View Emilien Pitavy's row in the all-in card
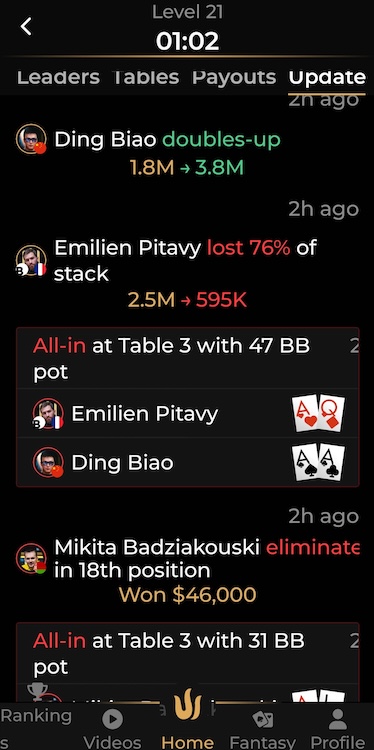Viewport: 374px width, 750px height. pos(187,413)
